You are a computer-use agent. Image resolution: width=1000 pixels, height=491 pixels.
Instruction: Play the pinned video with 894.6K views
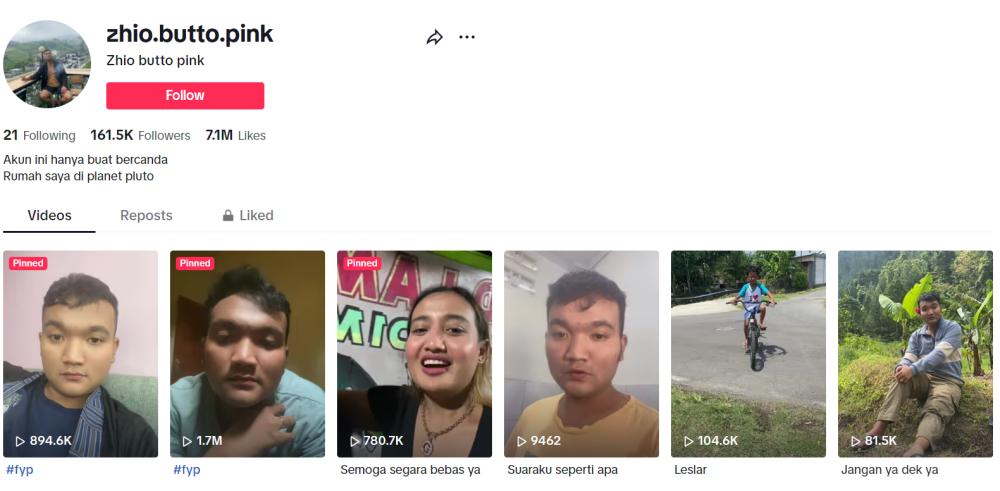coord(80,353)
